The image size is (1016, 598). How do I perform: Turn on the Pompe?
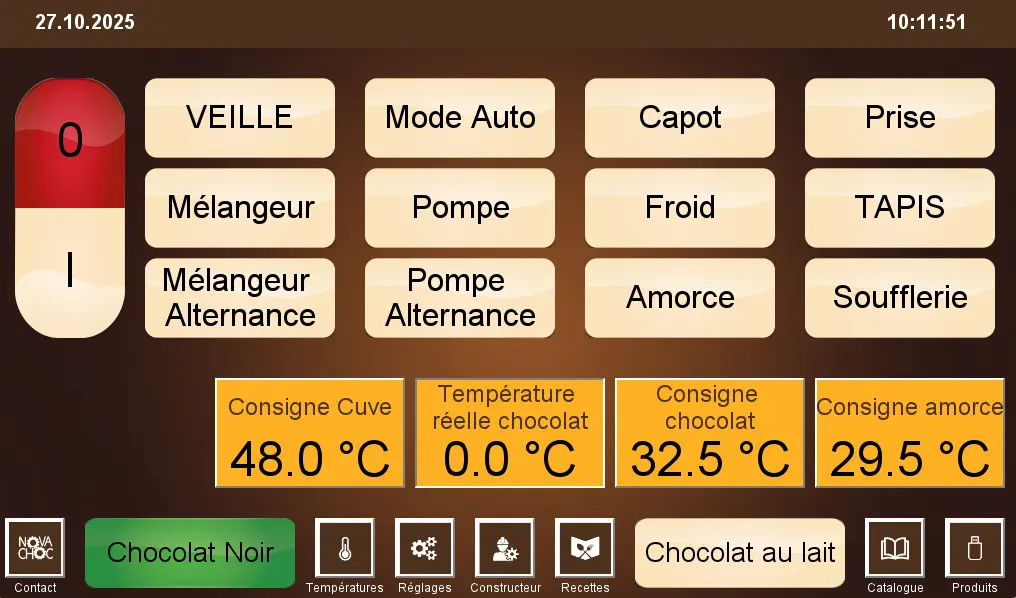(x=460, y=208)
